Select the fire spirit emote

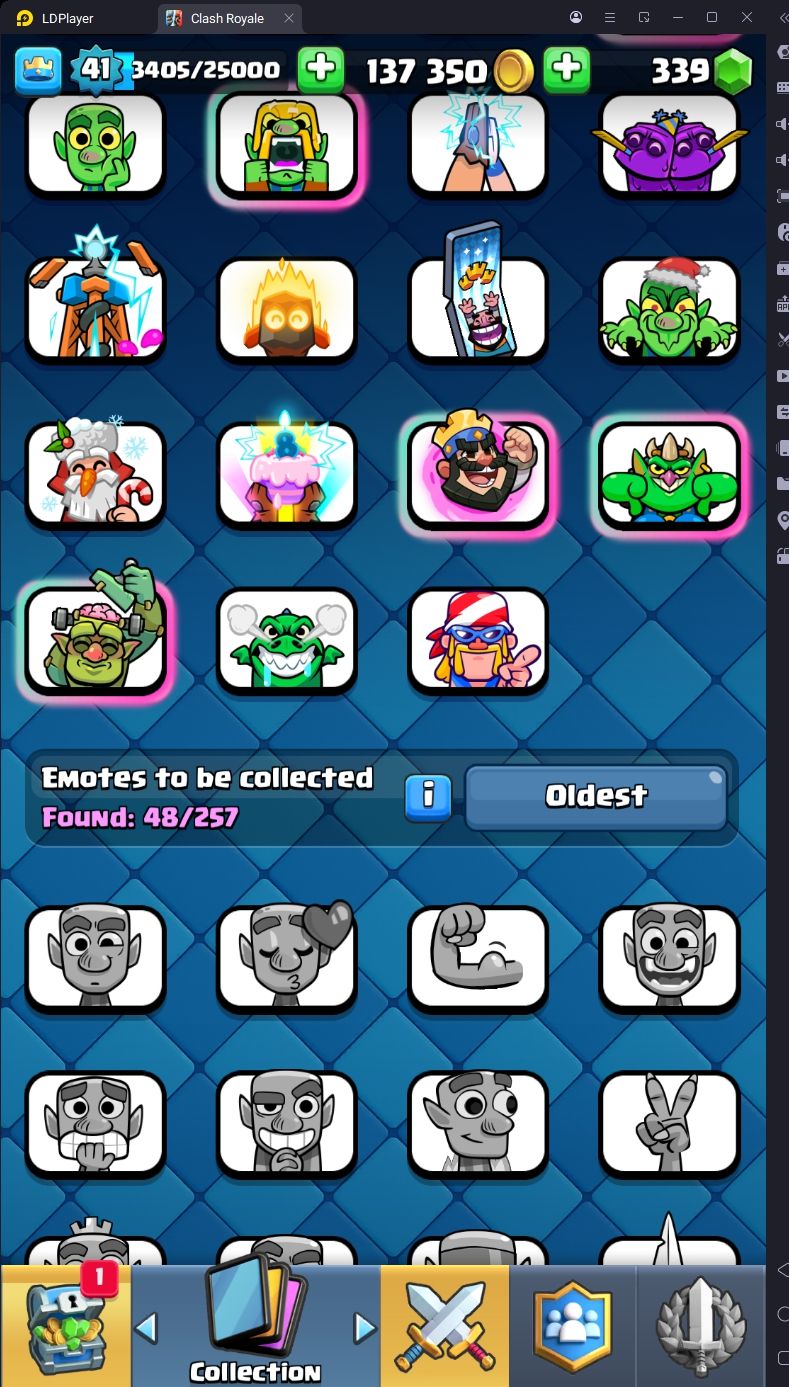[287, 310]
